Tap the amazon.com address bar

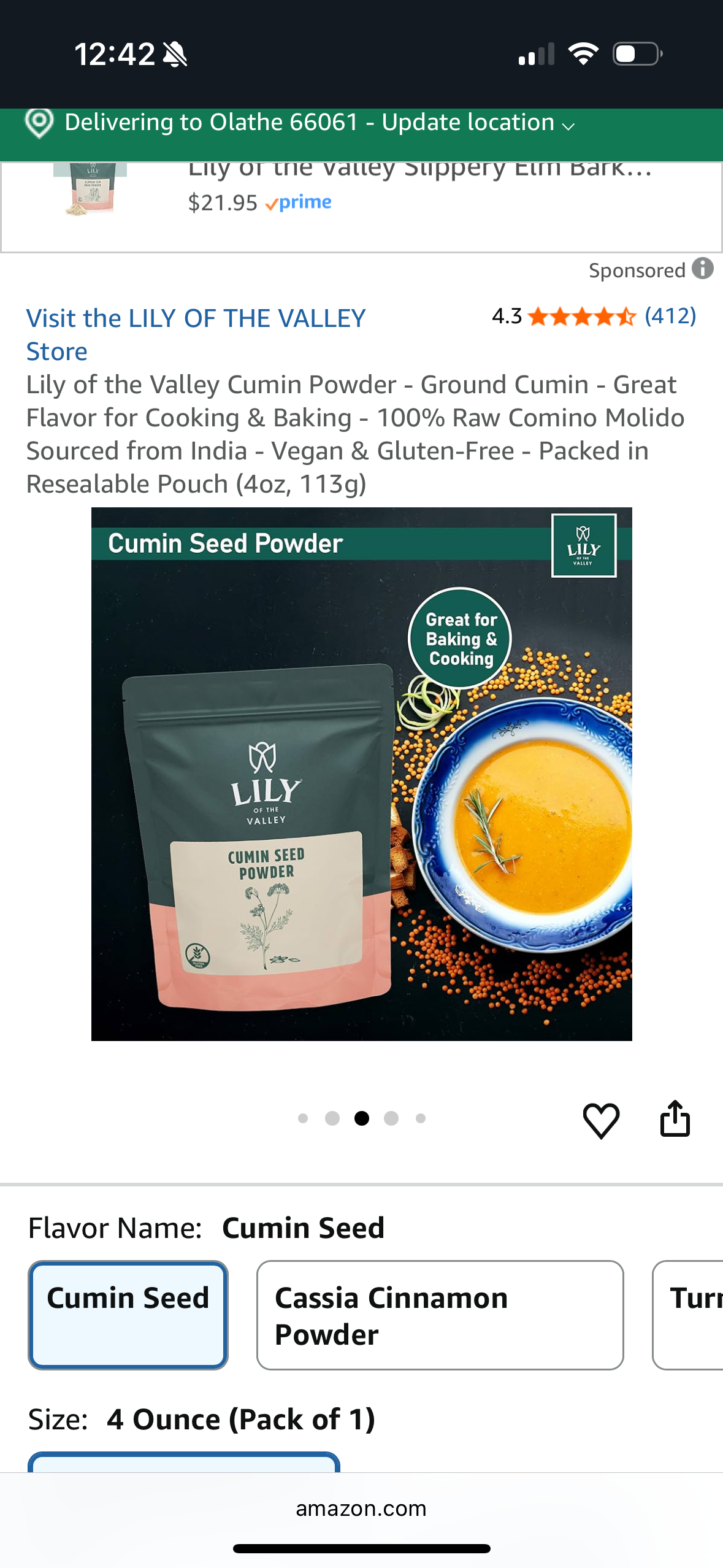361,1508
